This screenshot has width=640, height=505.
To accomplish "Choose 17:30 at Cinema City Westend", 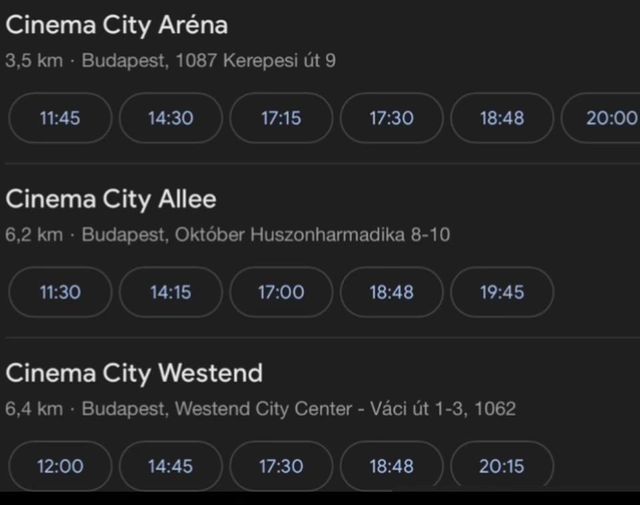I will [x=281, y=466].
